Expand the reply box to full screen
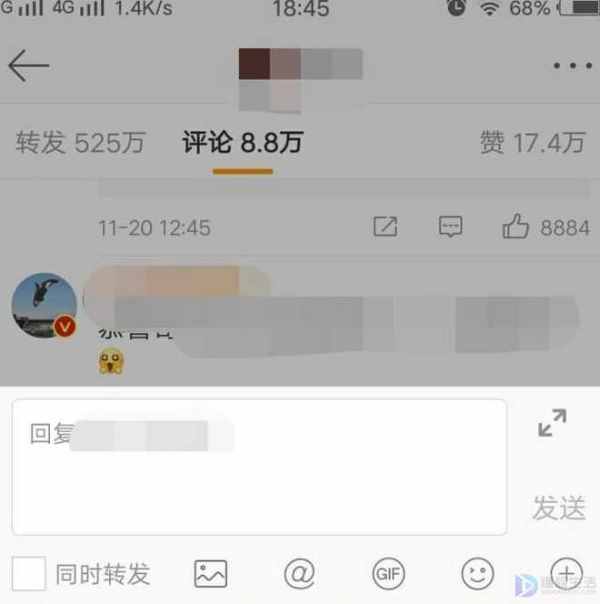 [552, 423]
